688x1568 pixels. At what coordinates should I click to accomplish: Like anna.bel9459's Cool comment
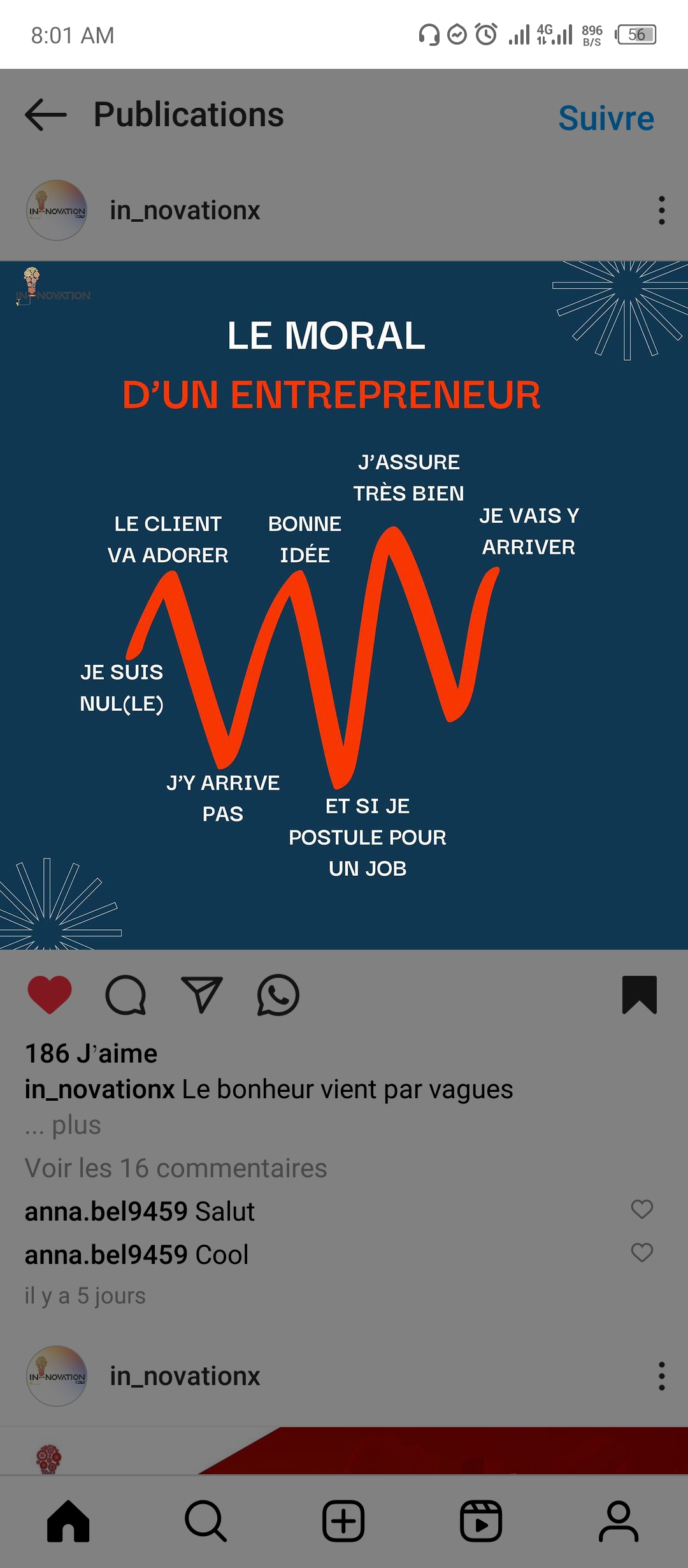tap(642, 1252)
